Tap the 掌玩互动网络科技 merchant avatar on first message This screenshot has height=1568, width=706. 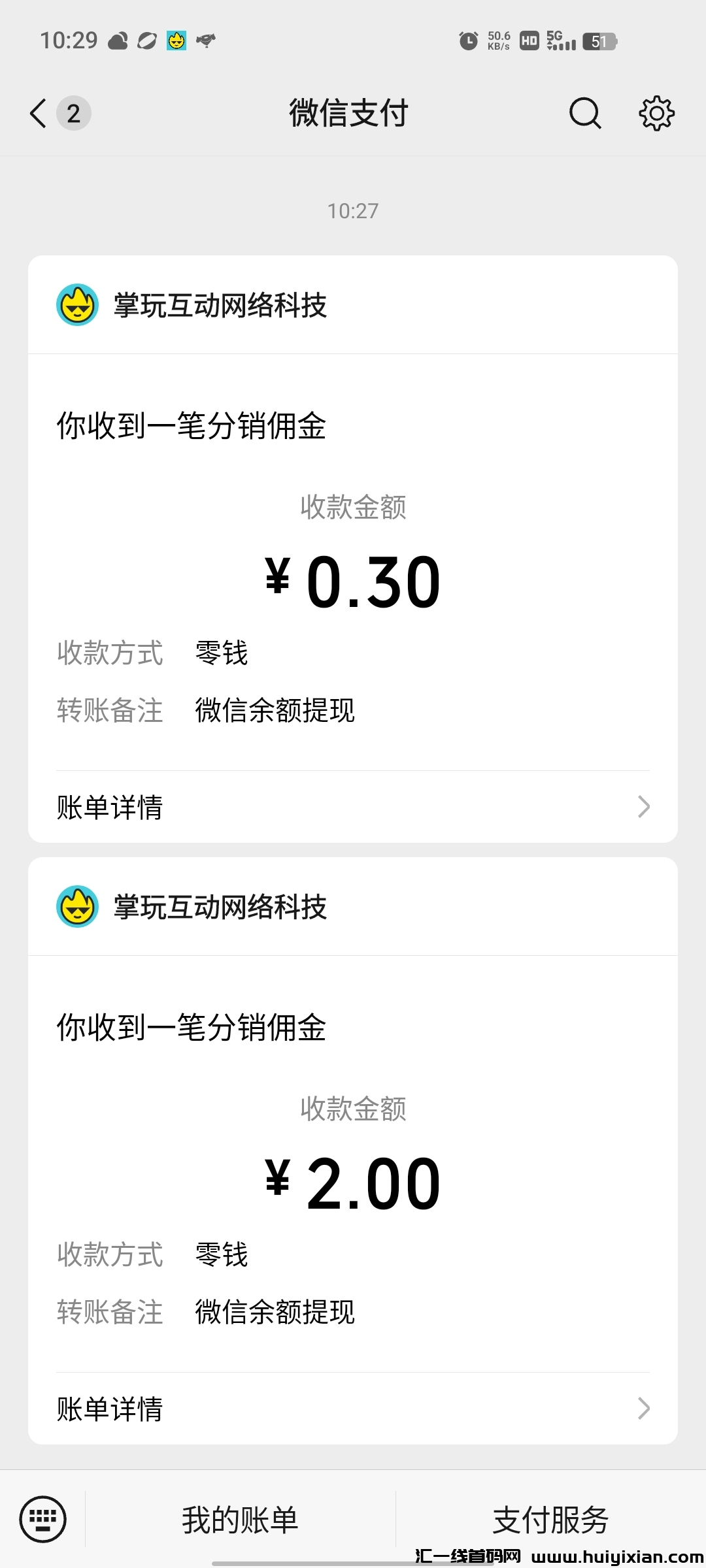[77, 304]
